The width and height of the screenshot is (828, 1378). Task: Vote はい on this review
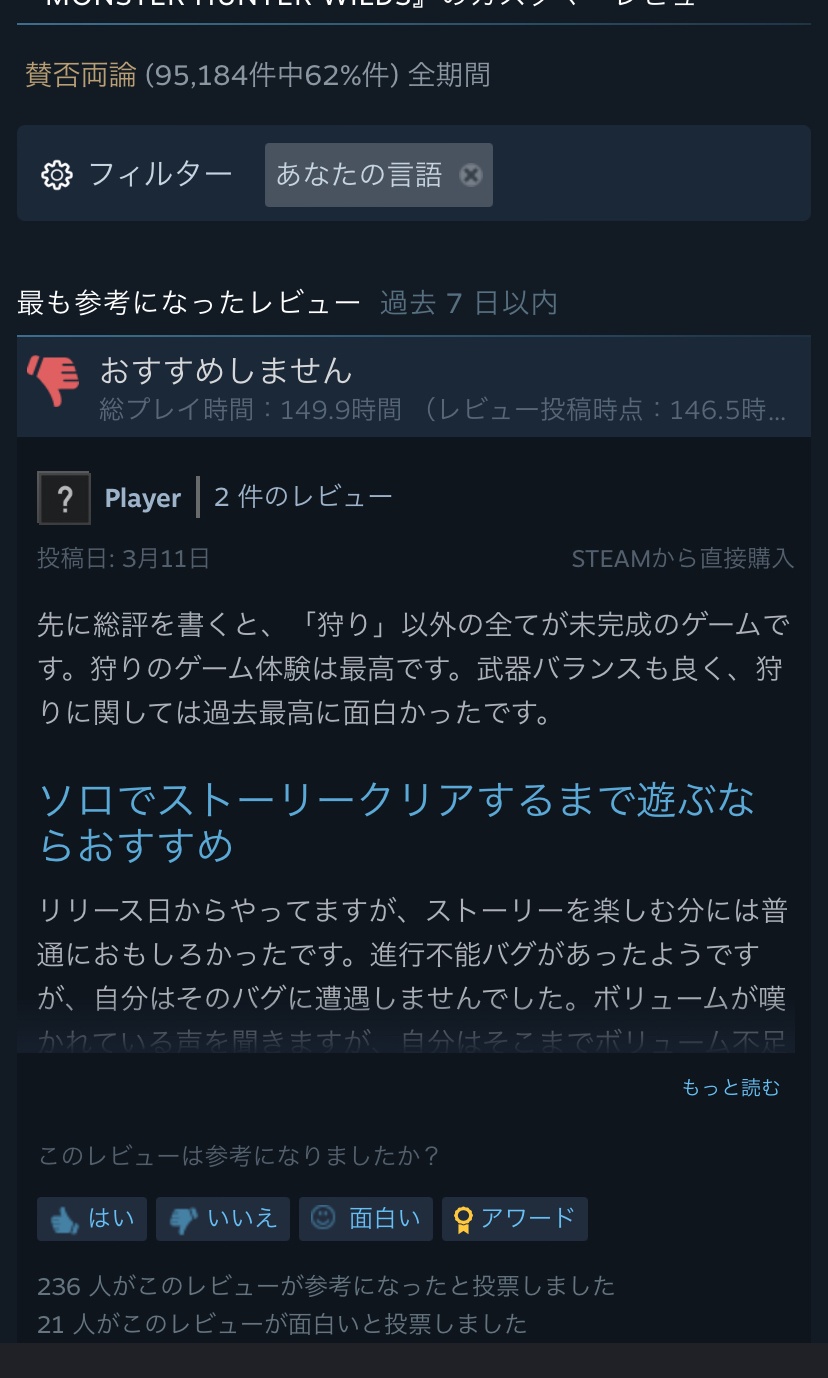[x=92, y=1219]
